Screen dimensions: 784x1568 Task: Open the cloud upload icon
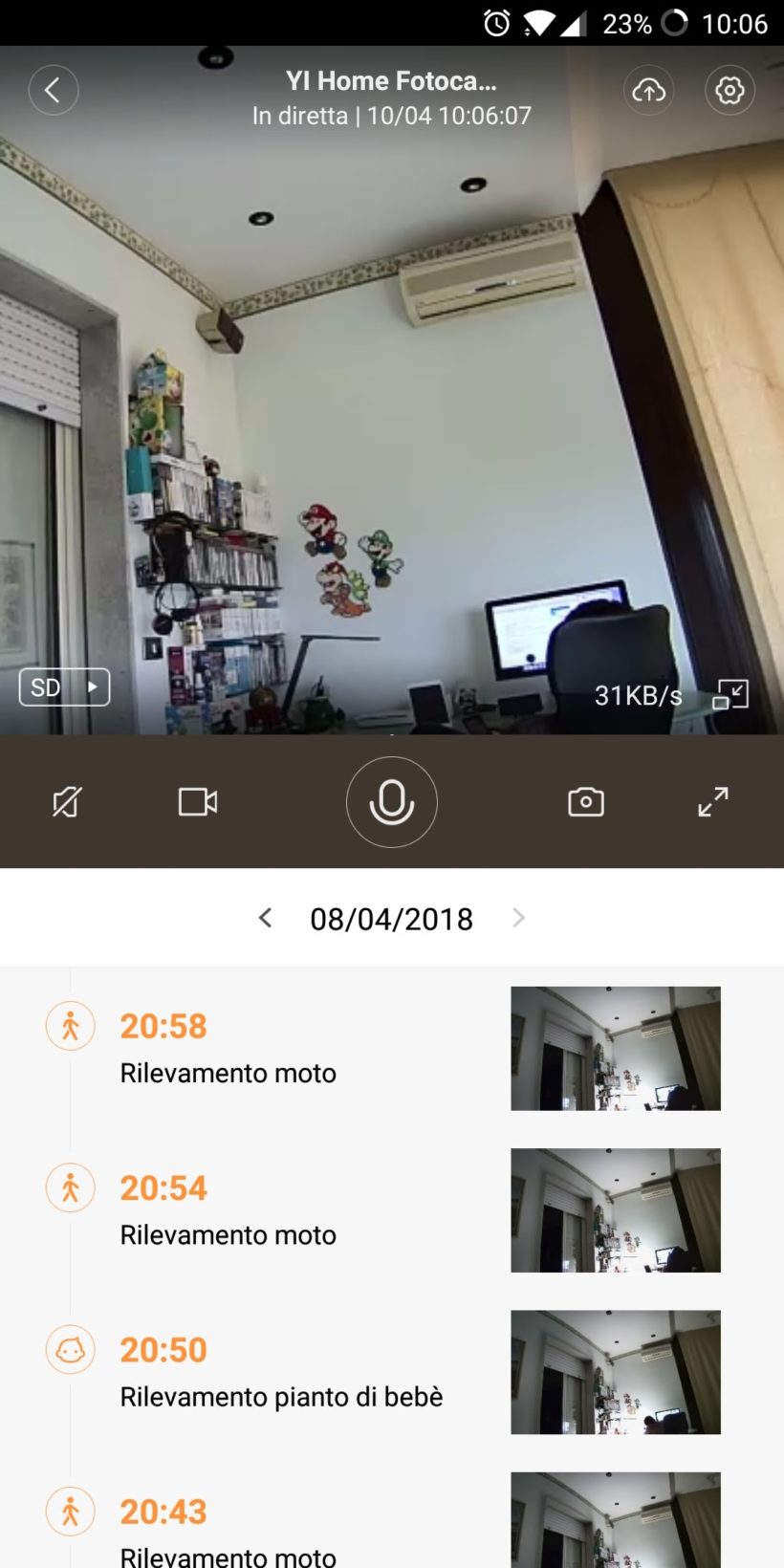point(648,91)
